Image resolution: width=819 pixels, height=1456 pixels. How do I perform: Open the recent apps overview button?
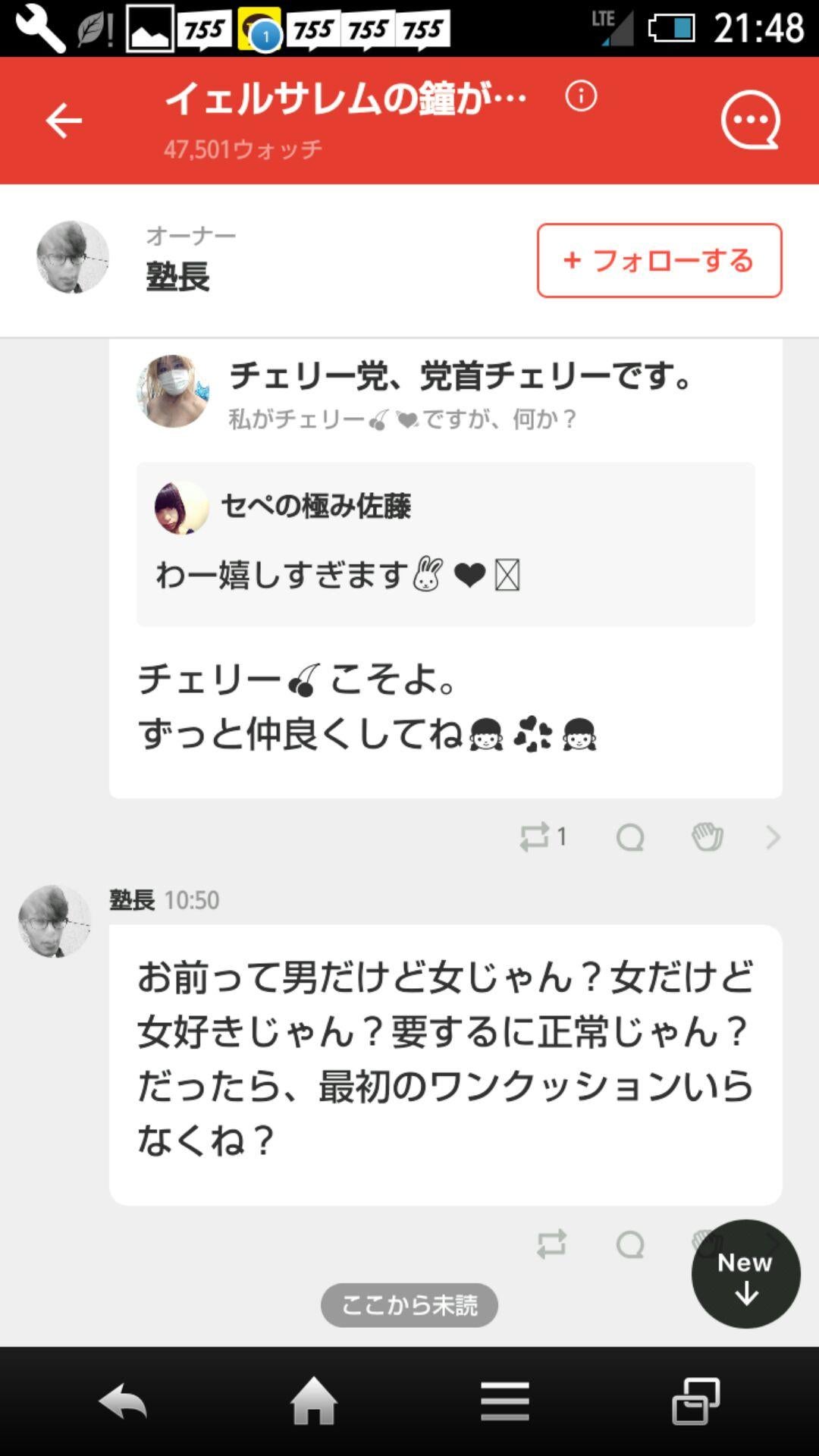pos(692,1402)
